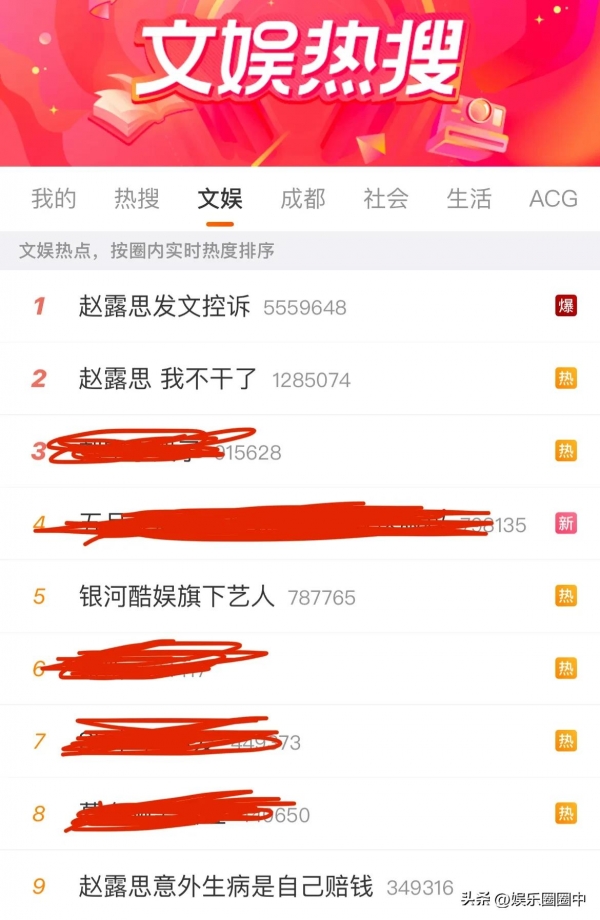Go to the 生活 tab
Screen dimensions: 600x920
click(x=468, y=198)
